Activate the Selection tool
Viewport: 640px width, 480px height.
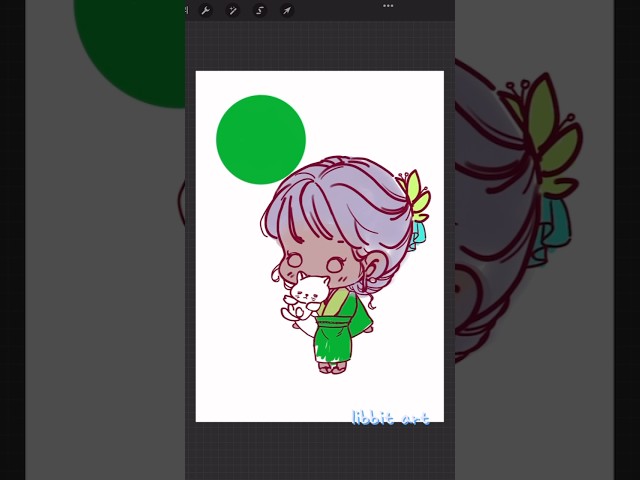(260, 10)
